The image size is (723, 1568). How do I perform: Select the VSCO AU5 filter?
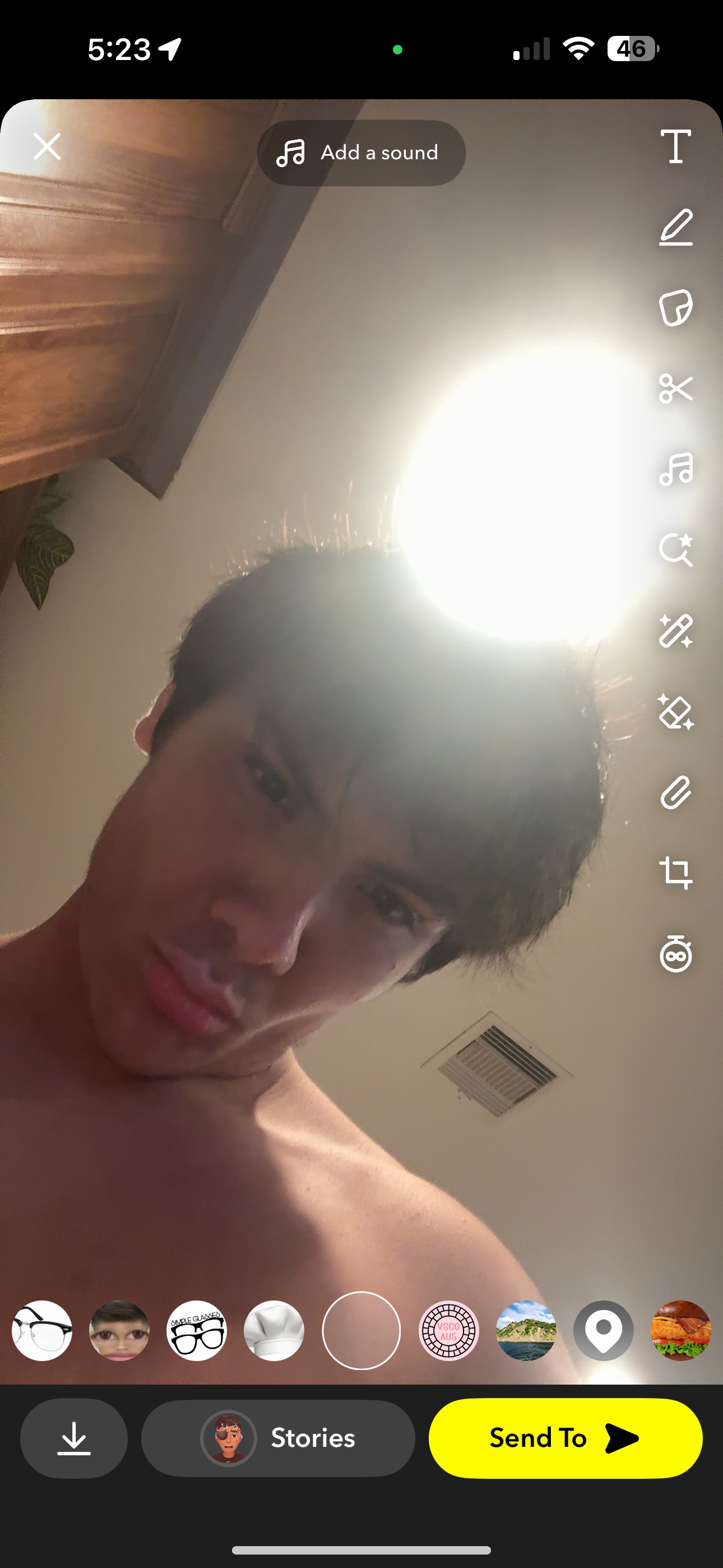click(x=448, y=1331)
